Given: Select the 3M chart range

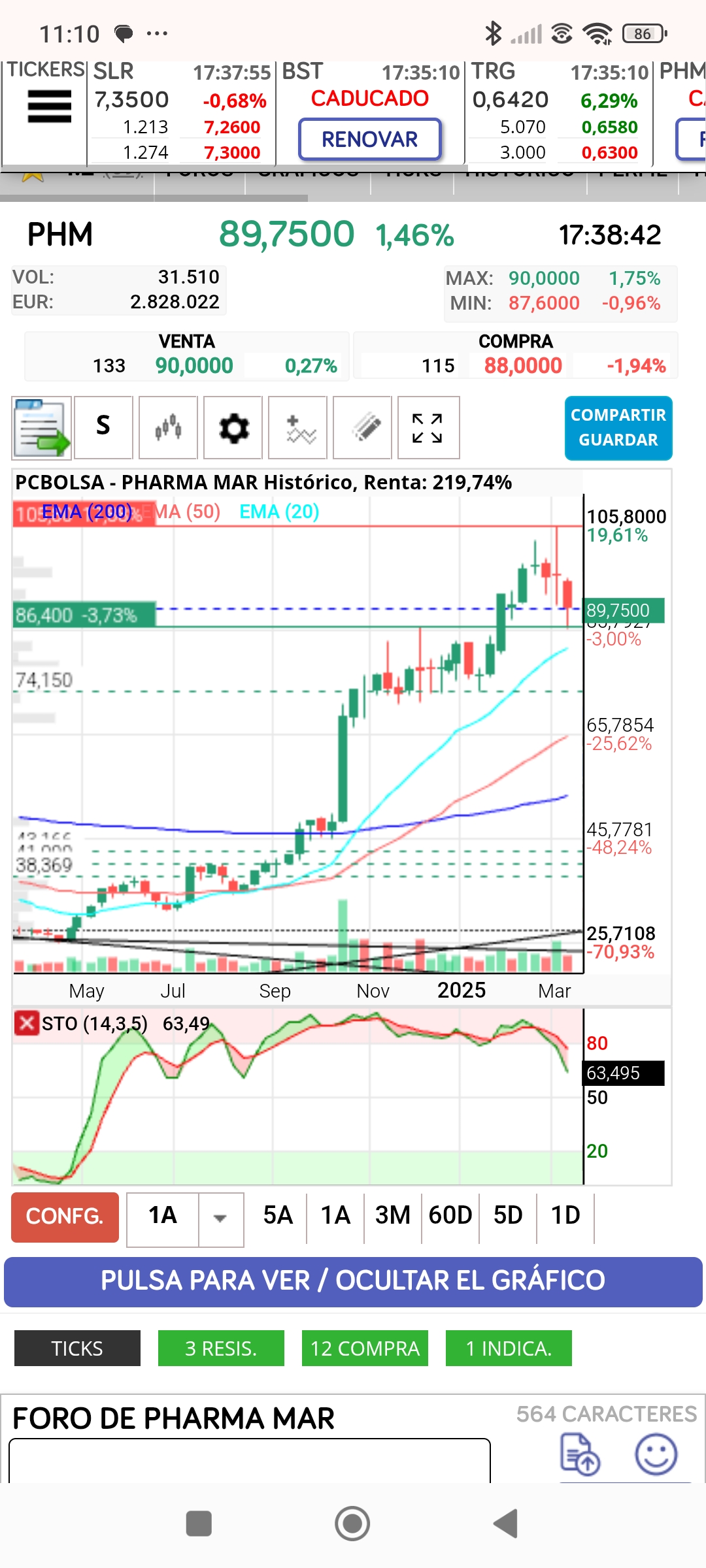Looking at the screenshot, I should pyautogui.click(x=393, y=1215).
